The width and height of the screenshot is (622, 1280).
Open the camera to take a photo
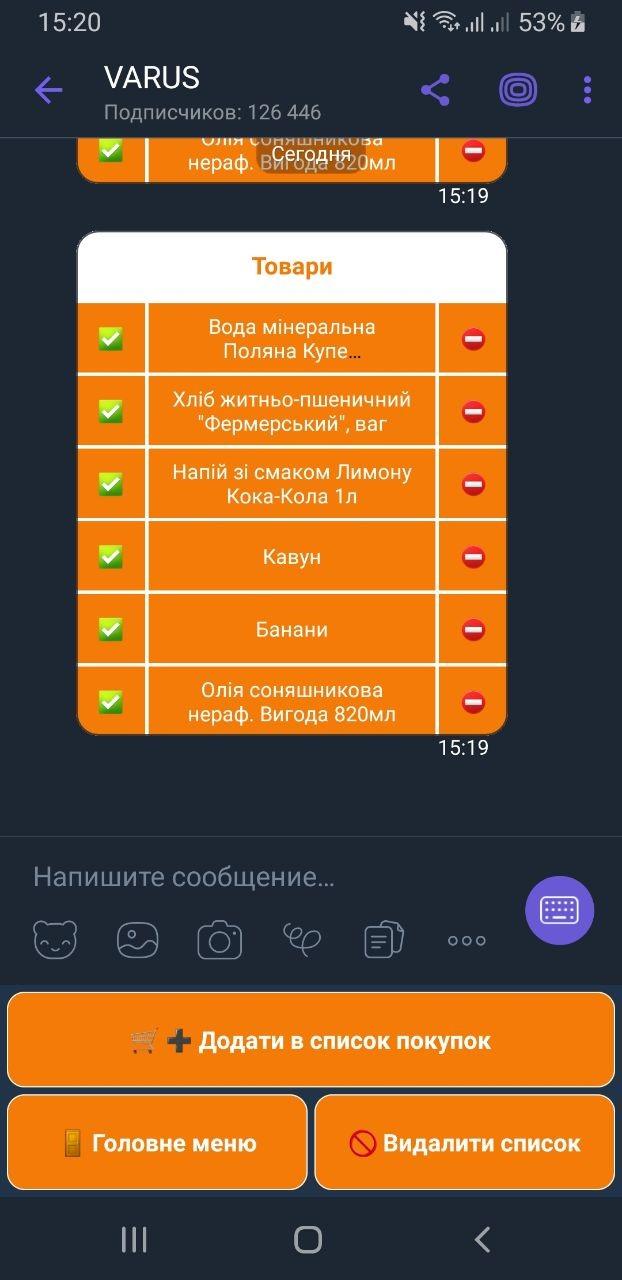tap(220, 940)
